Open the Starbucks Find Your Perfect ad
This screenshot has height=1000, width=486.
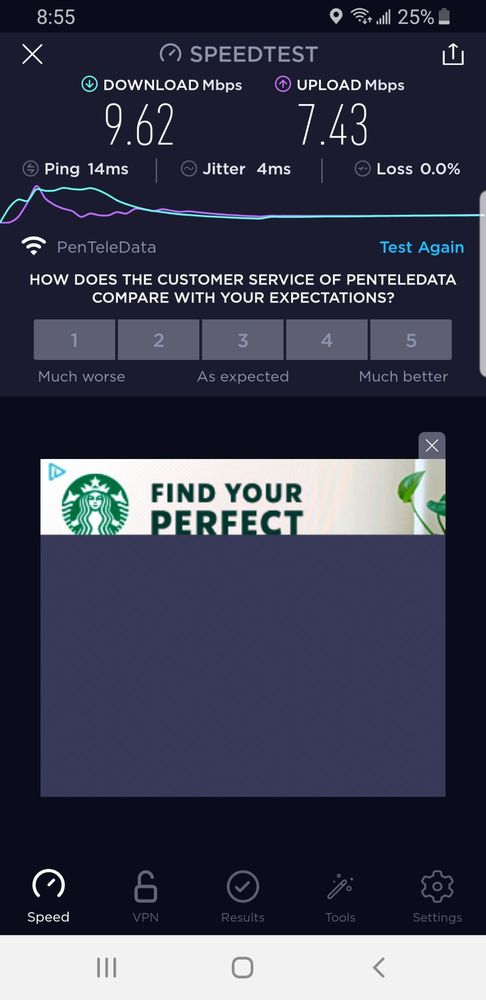pos(243,497)
